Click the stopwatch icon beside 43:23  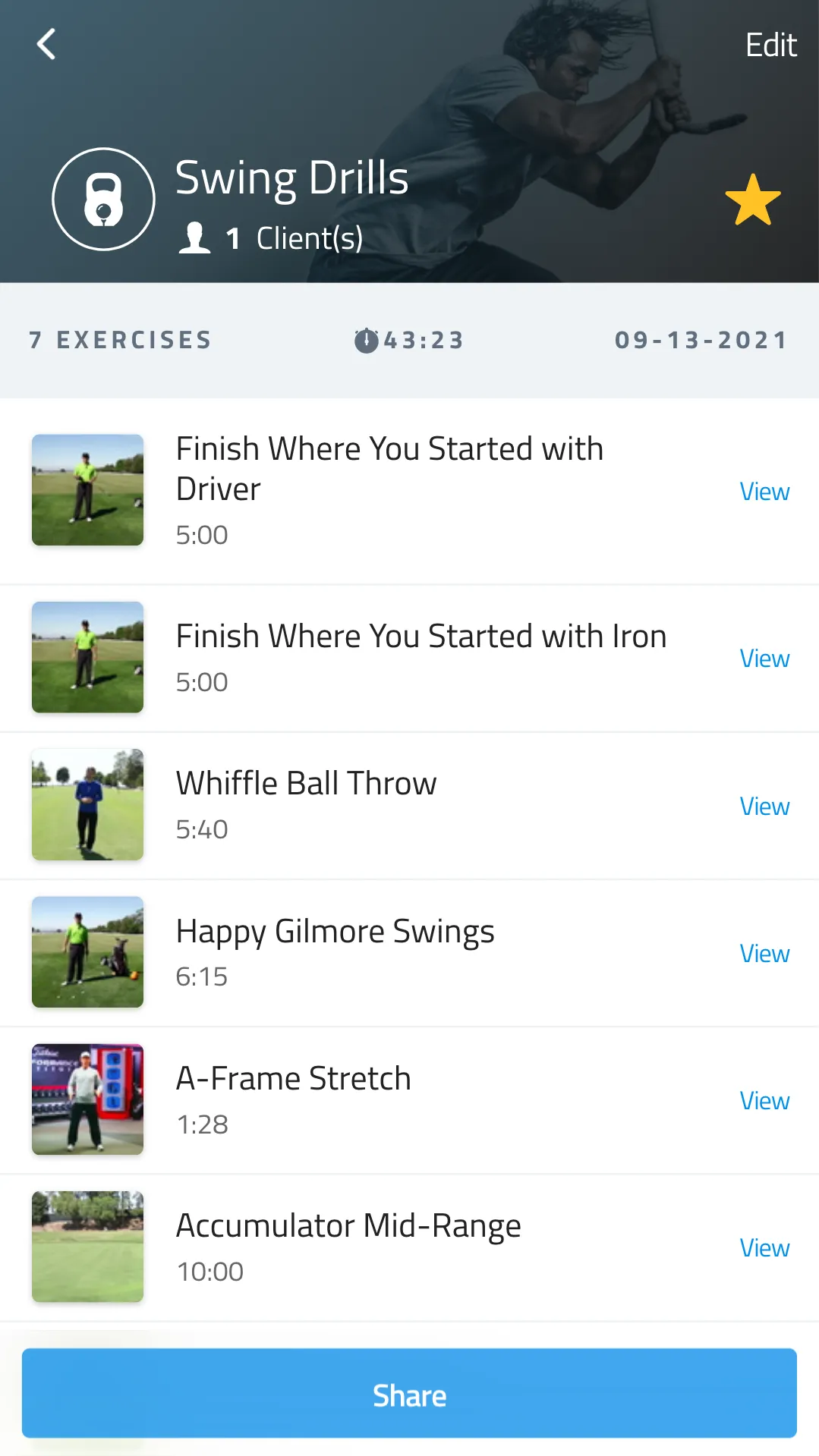point(367,340)
